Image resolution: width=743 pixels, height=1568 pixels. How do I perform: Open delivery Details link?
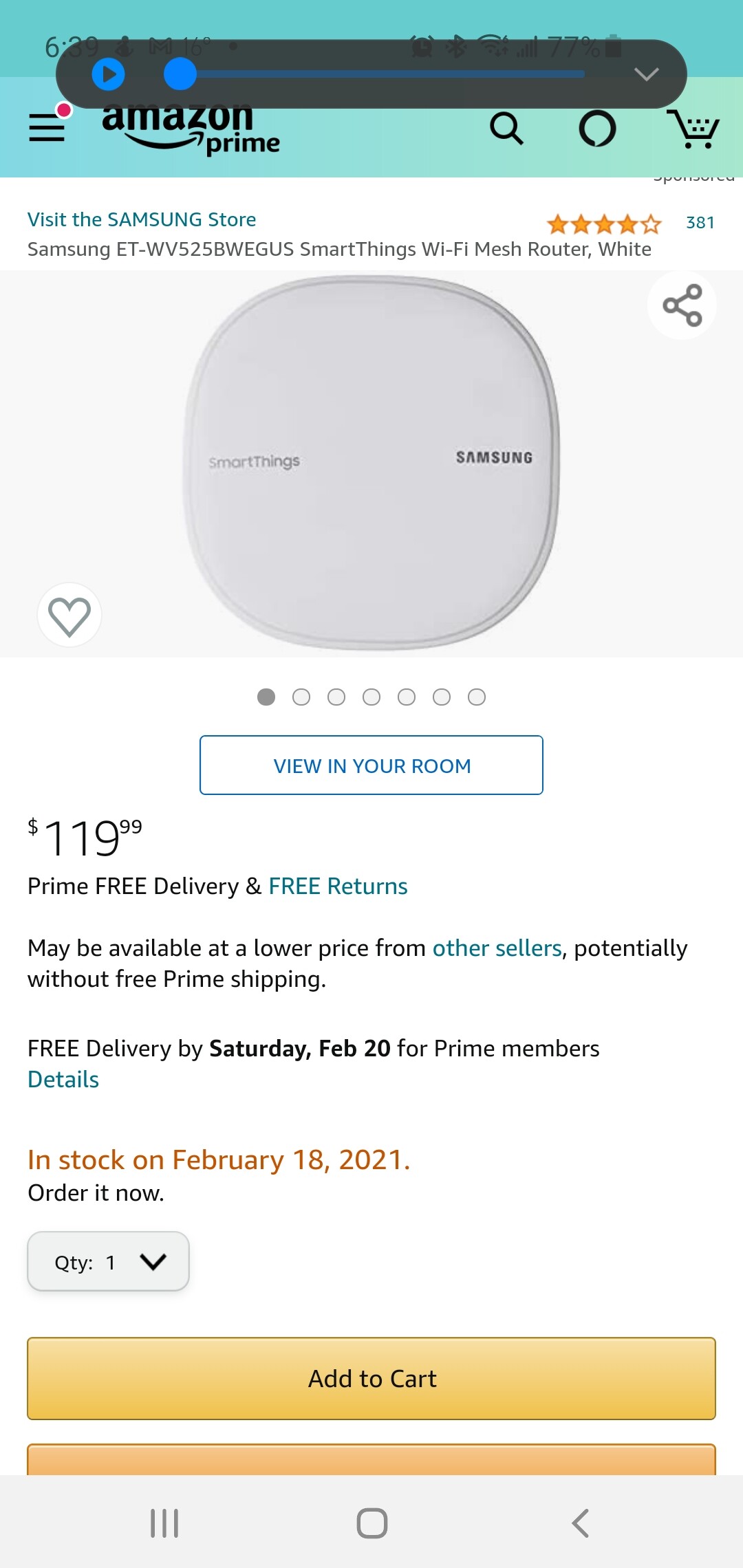click(x=63, y=1080)
